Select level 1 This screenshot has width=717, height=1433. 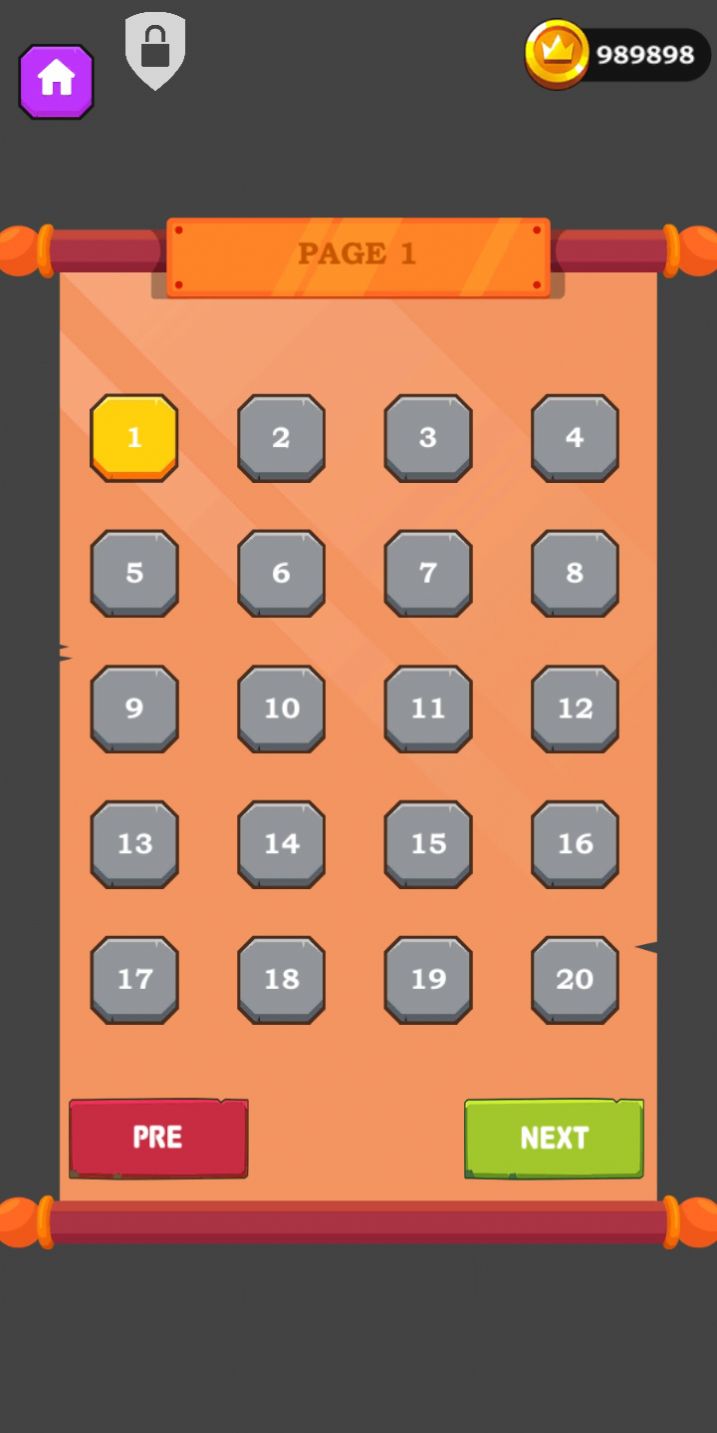pos(134,437)
